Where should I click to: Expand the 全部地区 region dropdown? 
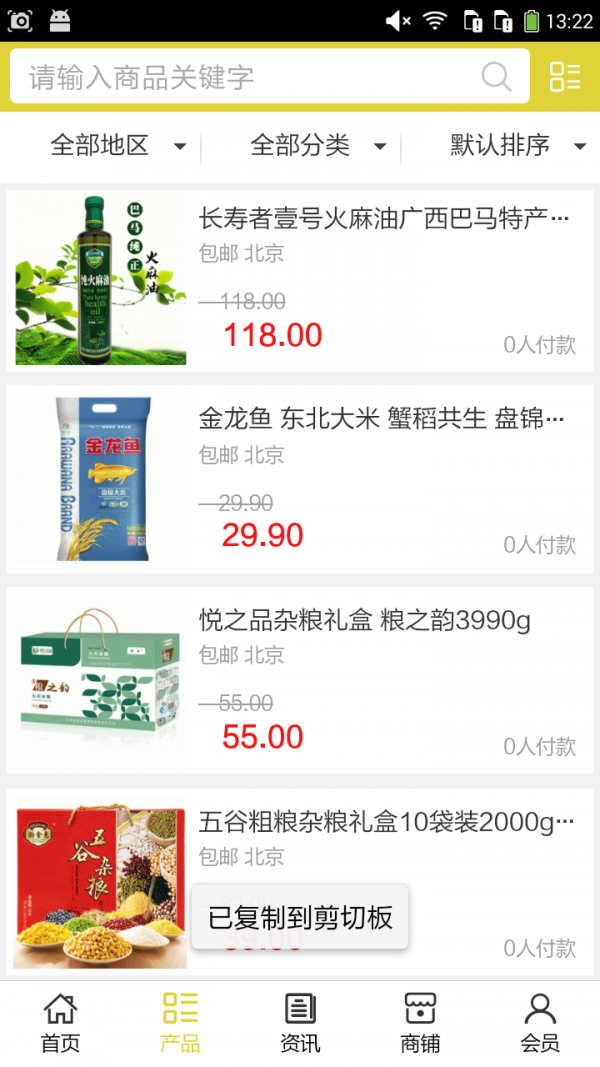118,146
